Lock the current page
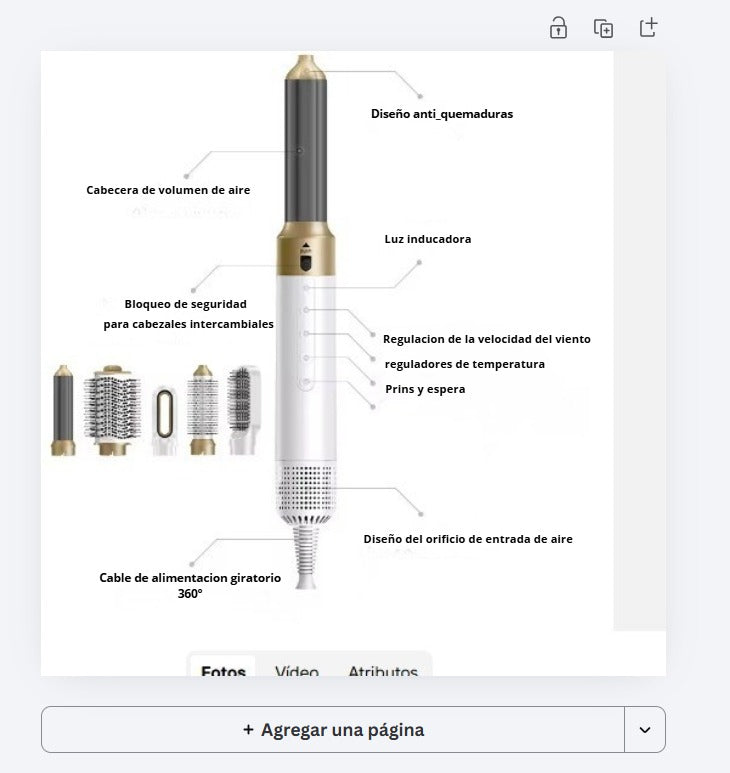Image resolution: width=730 pixels, height=773 pixels. pyautogui.click(x=558, y=28)
